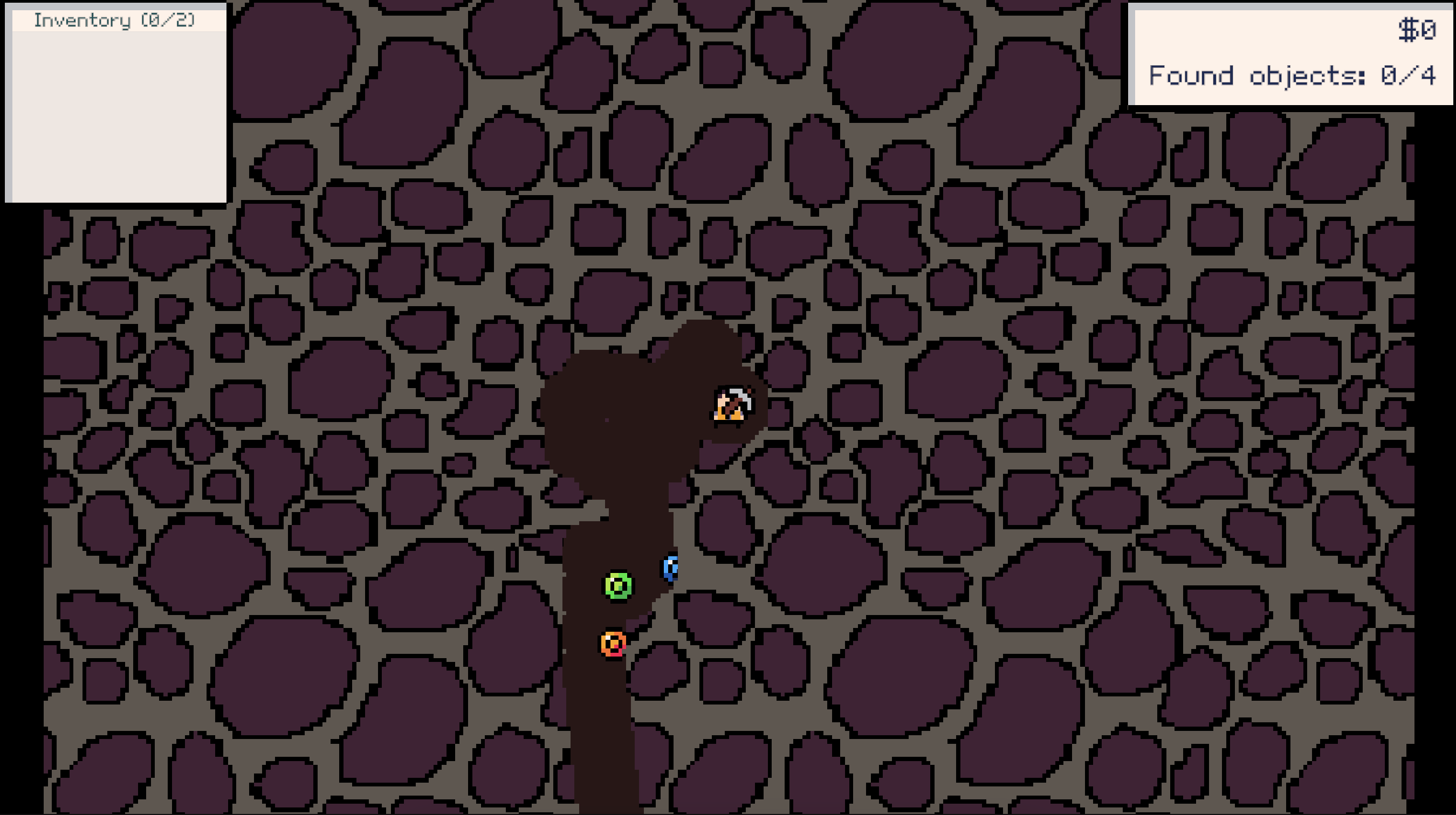Viewport: 1456px width, 815px height.
Task: Collect the blue gem at tunnel edge
Action: 671,568
